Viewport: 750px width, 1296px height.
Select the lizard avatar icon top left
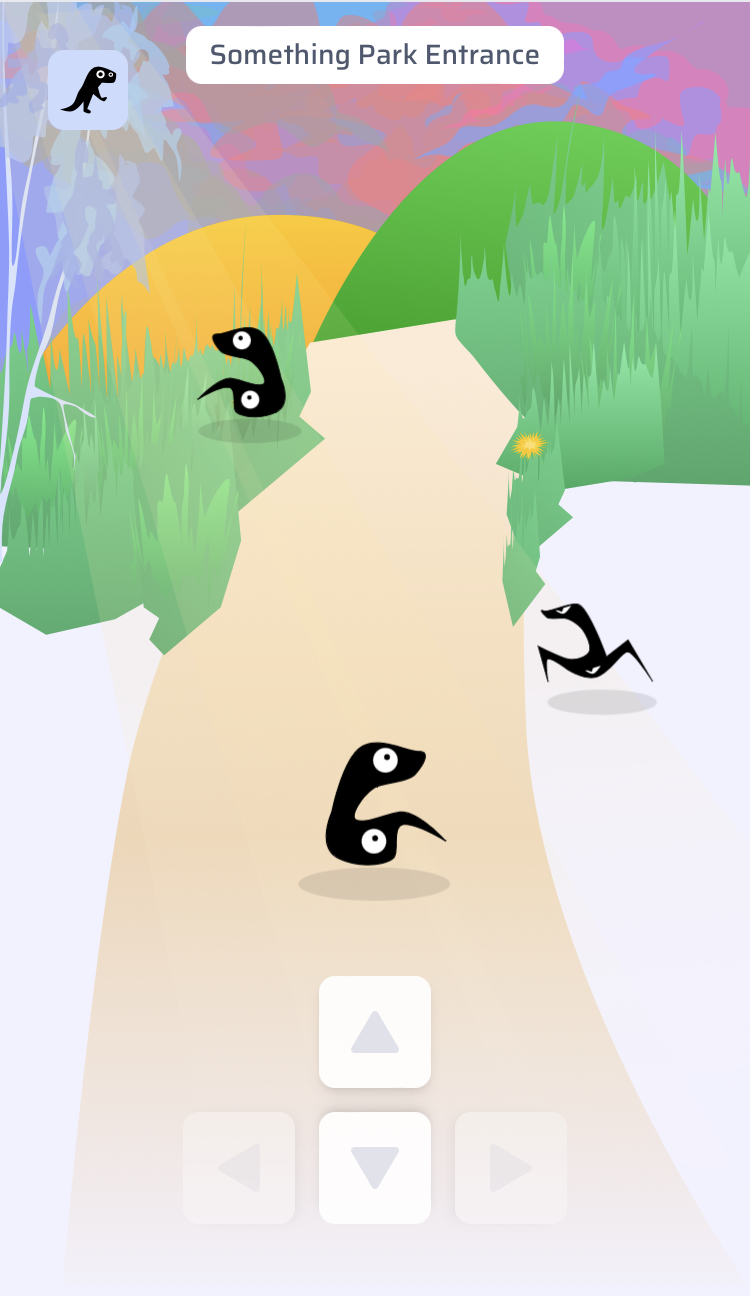[x=87, y=90]
